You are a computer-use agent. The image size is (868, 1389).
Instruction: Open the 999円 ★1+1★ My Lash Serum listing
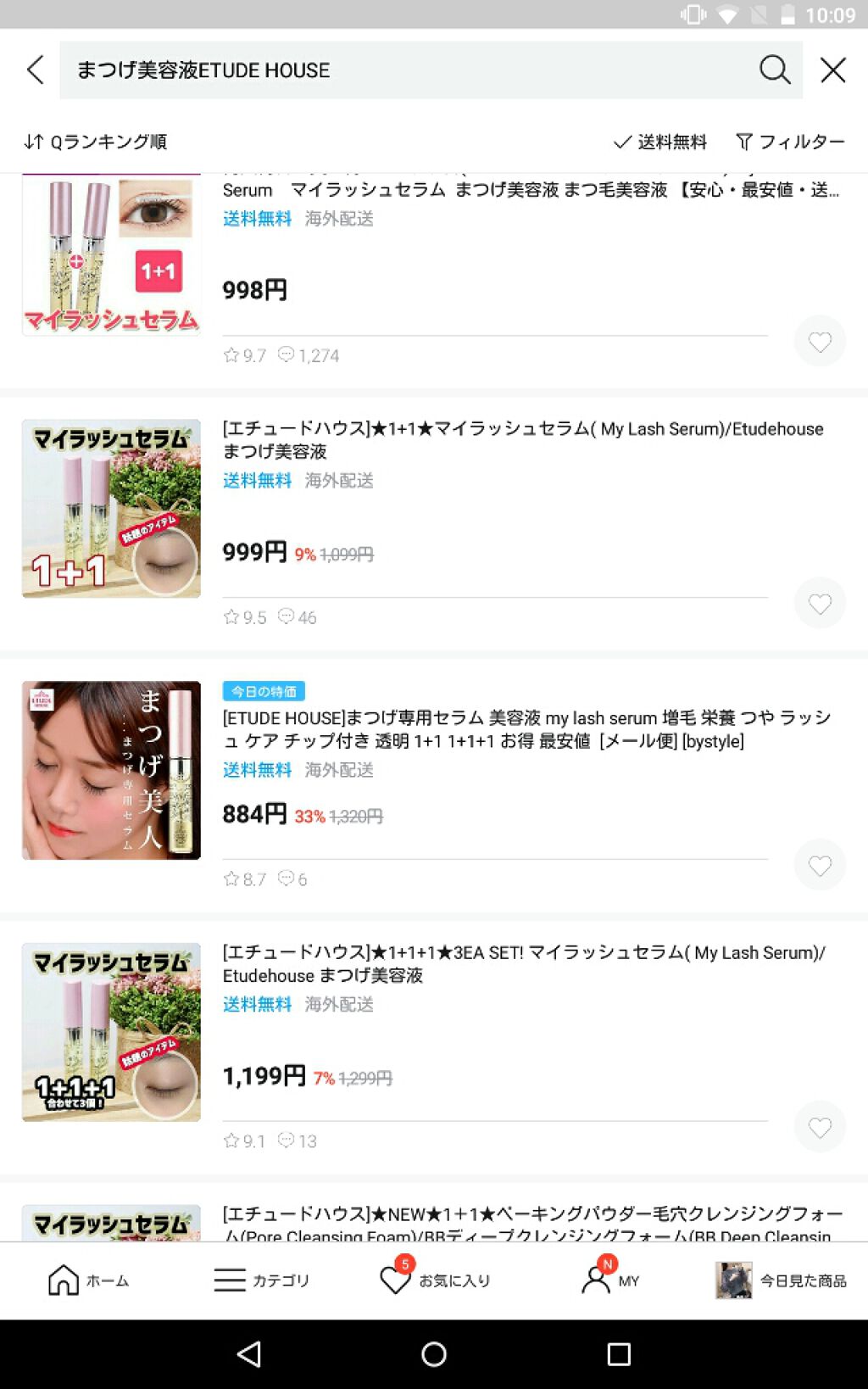(522, 439)
